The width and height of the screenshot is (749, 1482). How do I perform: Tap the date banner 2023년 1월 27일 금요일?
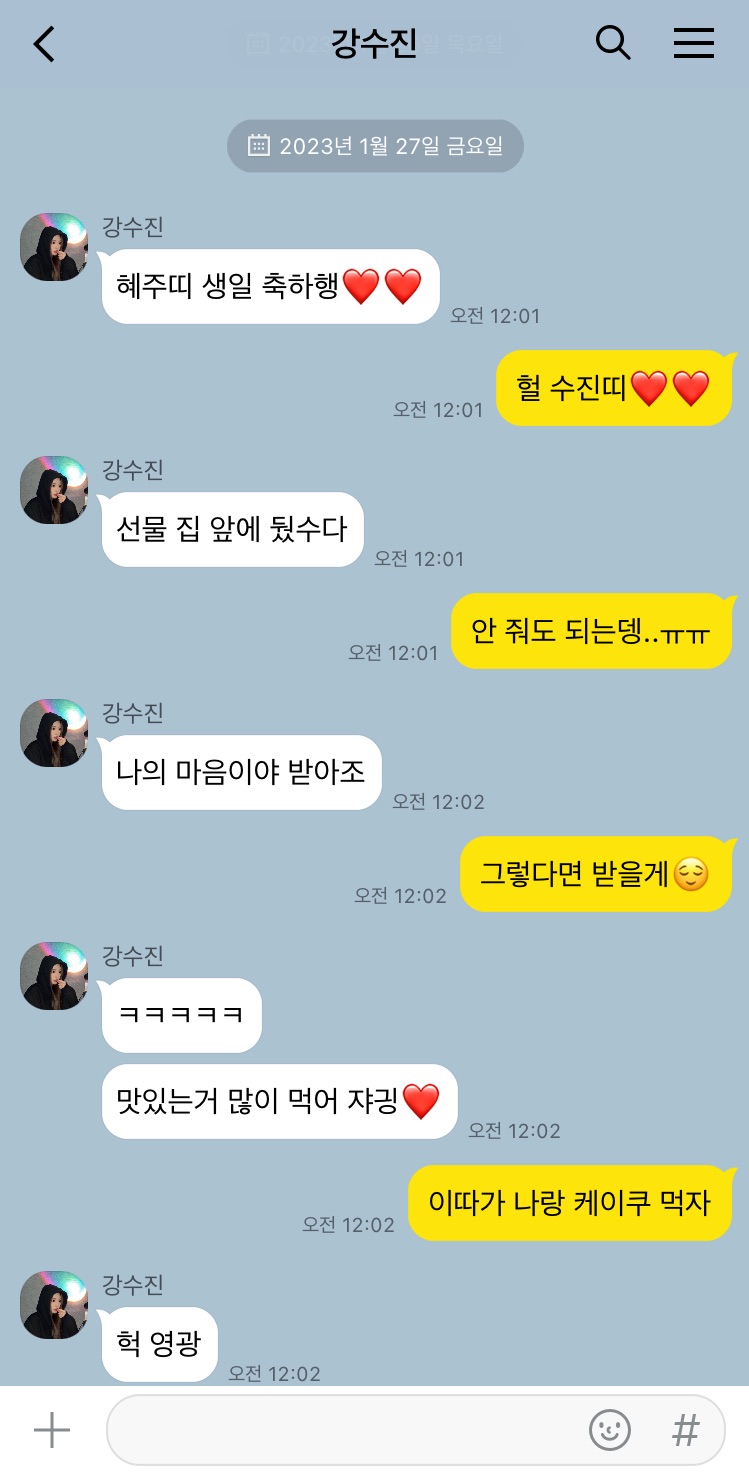(374, 145)
